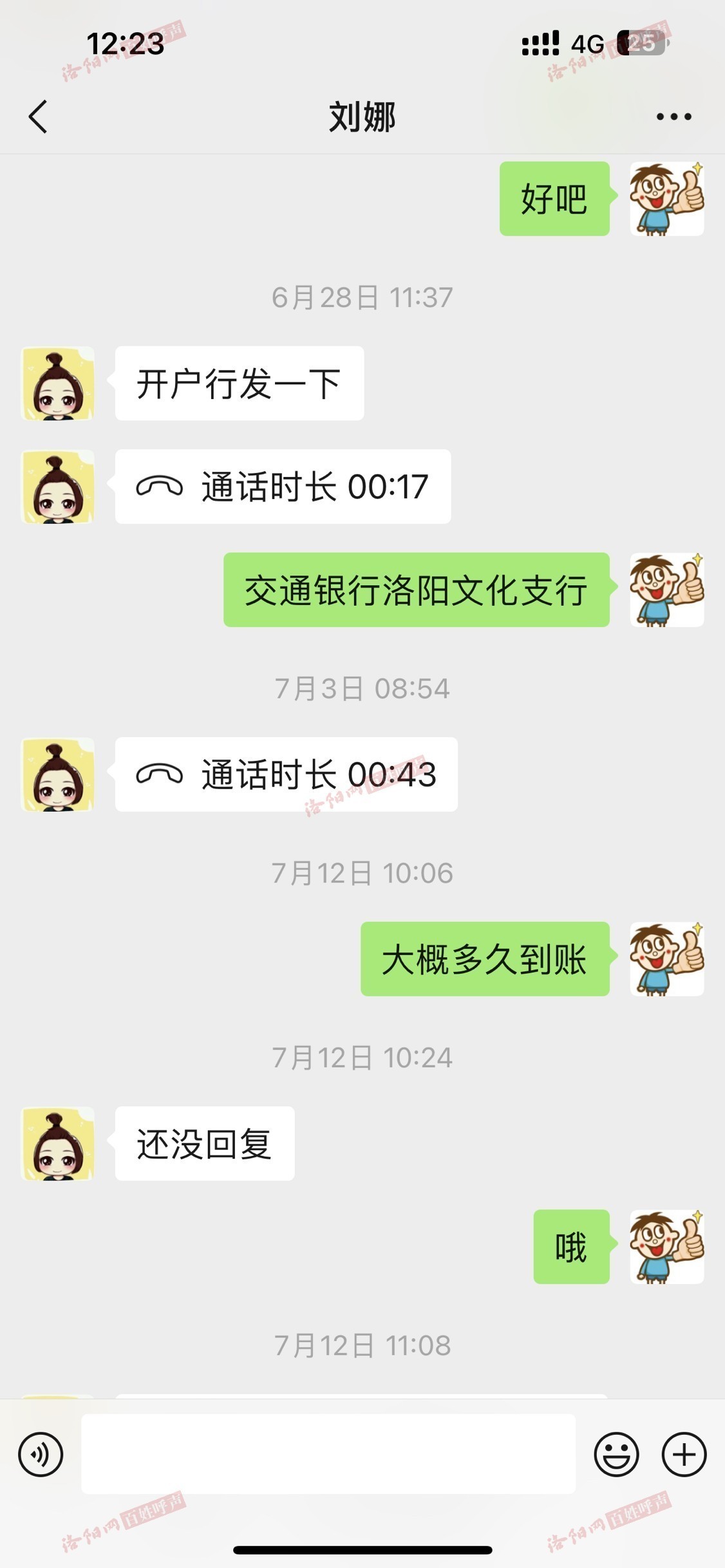Go back from the 刘娜 chat
Screen dimensions: 725x1568
39,117
